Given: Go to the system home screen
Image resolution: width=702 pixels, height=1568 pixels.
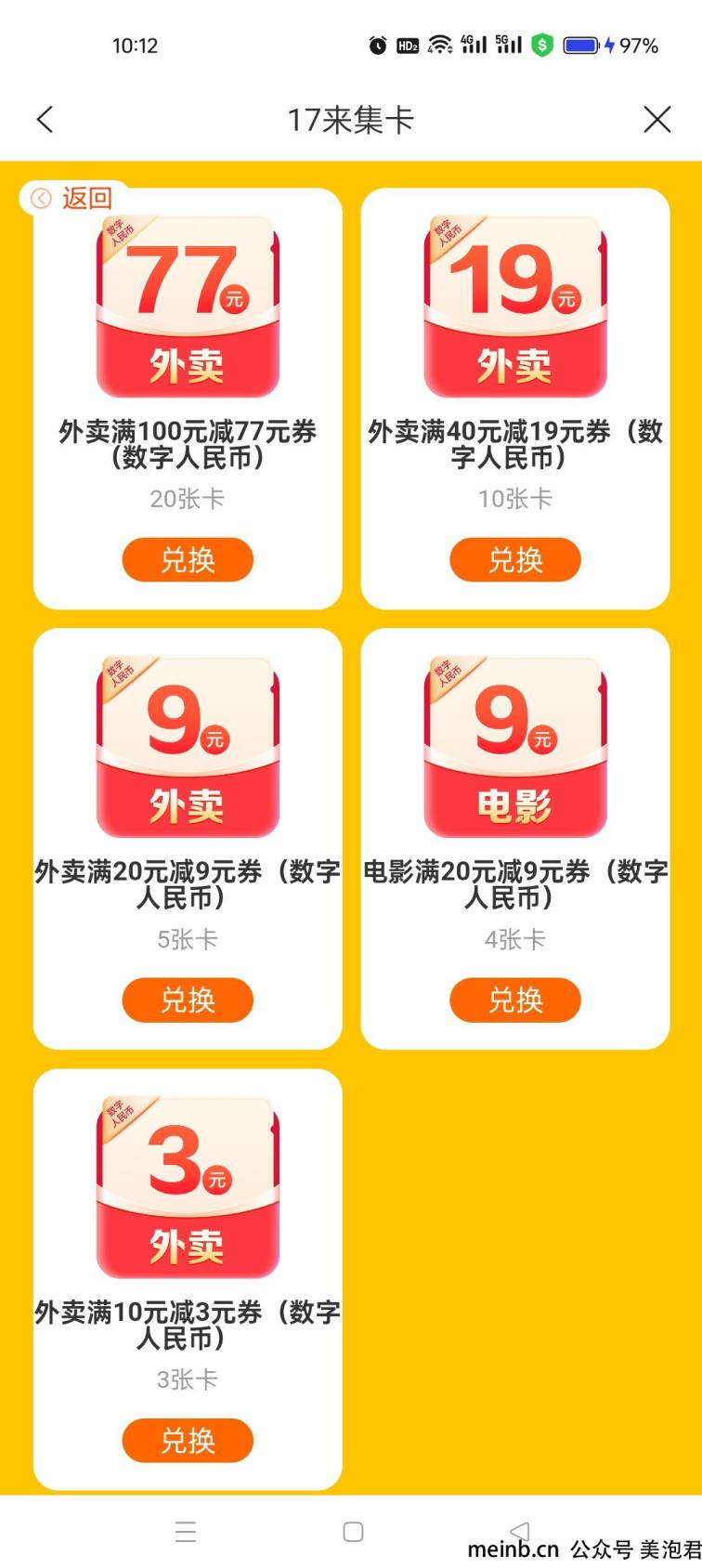Looking at the screenshot, I should point(353,1532).
